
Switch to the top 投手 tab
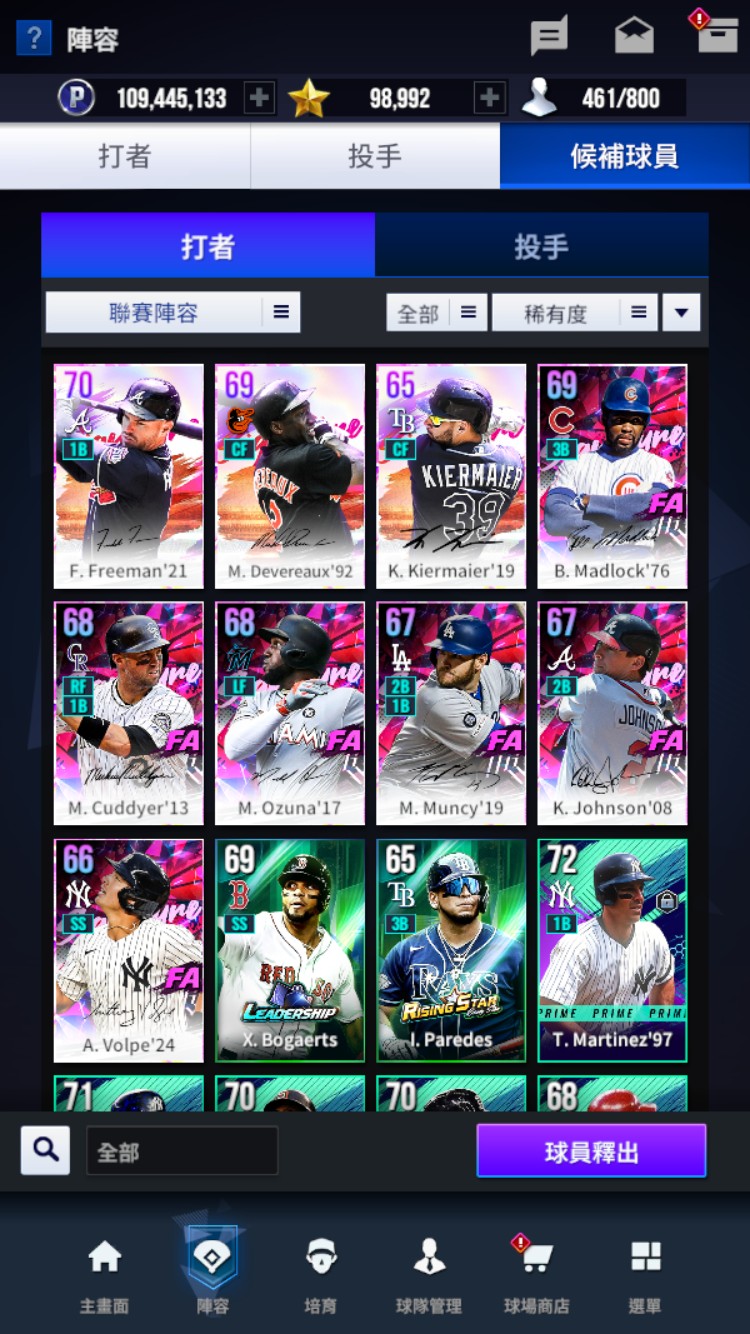coord(375,156)
